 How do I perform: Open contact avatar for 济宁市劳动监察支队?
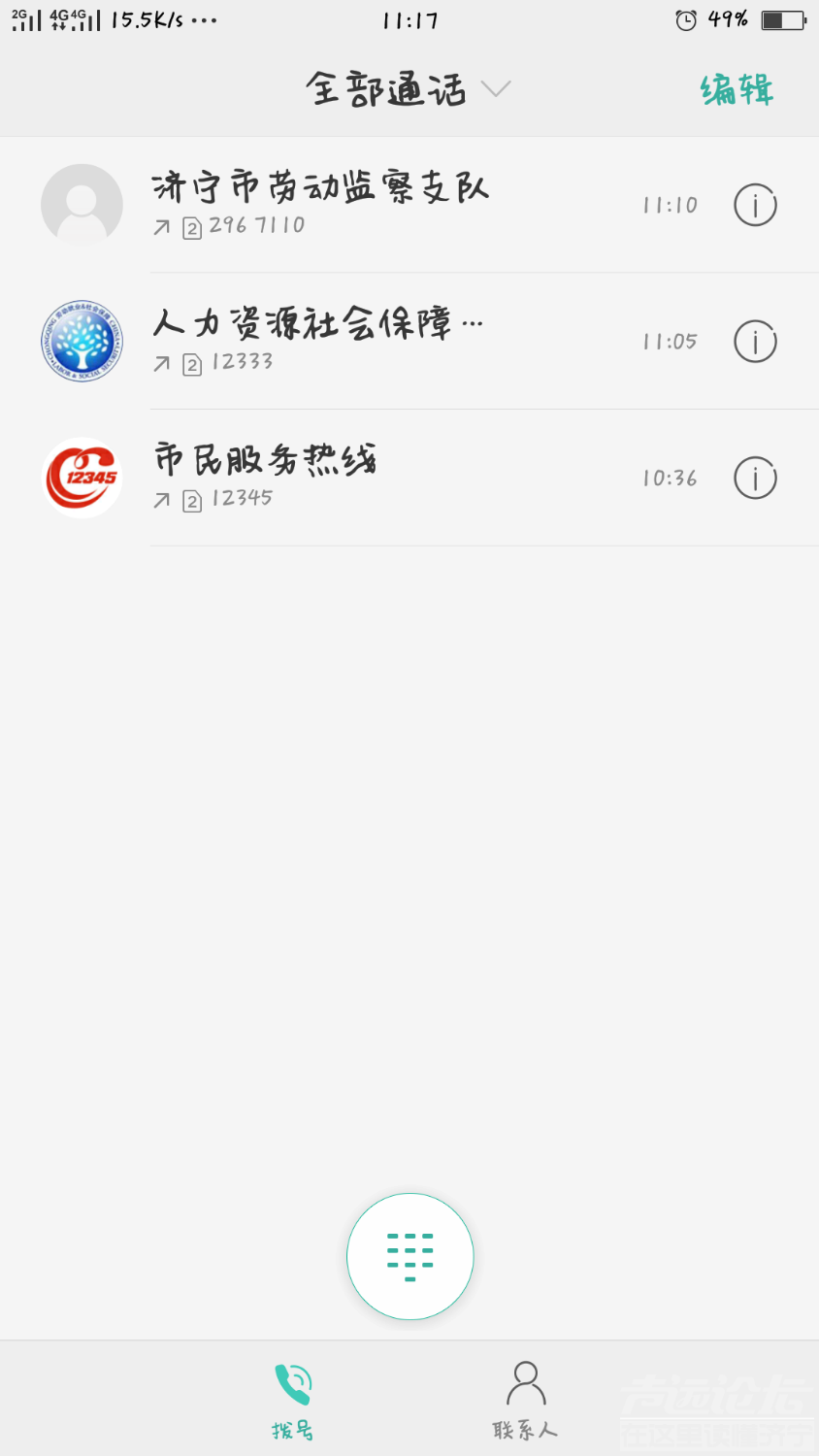(x=82, y=204)
